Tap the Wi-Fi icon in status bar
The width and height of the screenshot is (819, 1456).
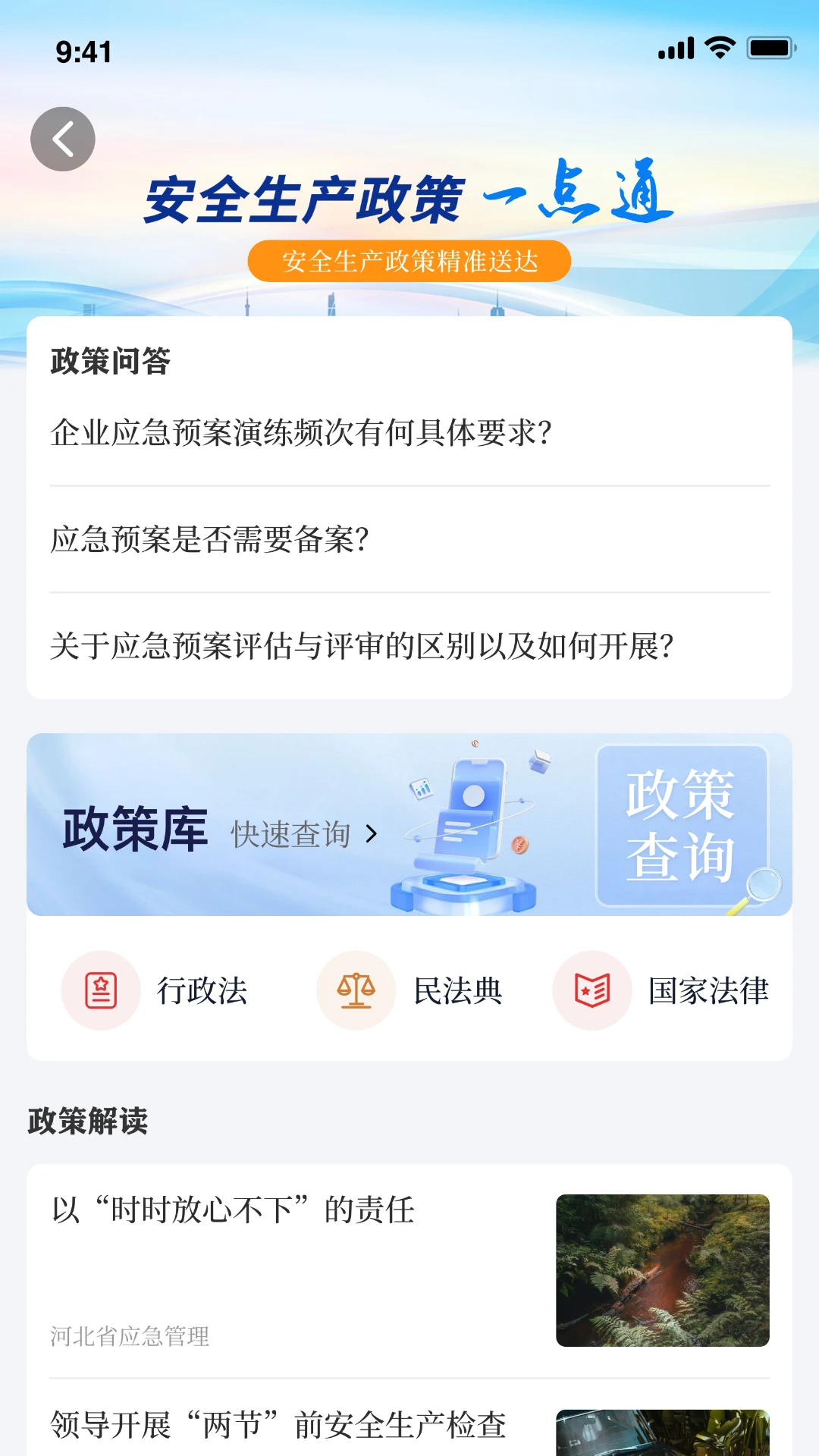[x=720, y=47]
